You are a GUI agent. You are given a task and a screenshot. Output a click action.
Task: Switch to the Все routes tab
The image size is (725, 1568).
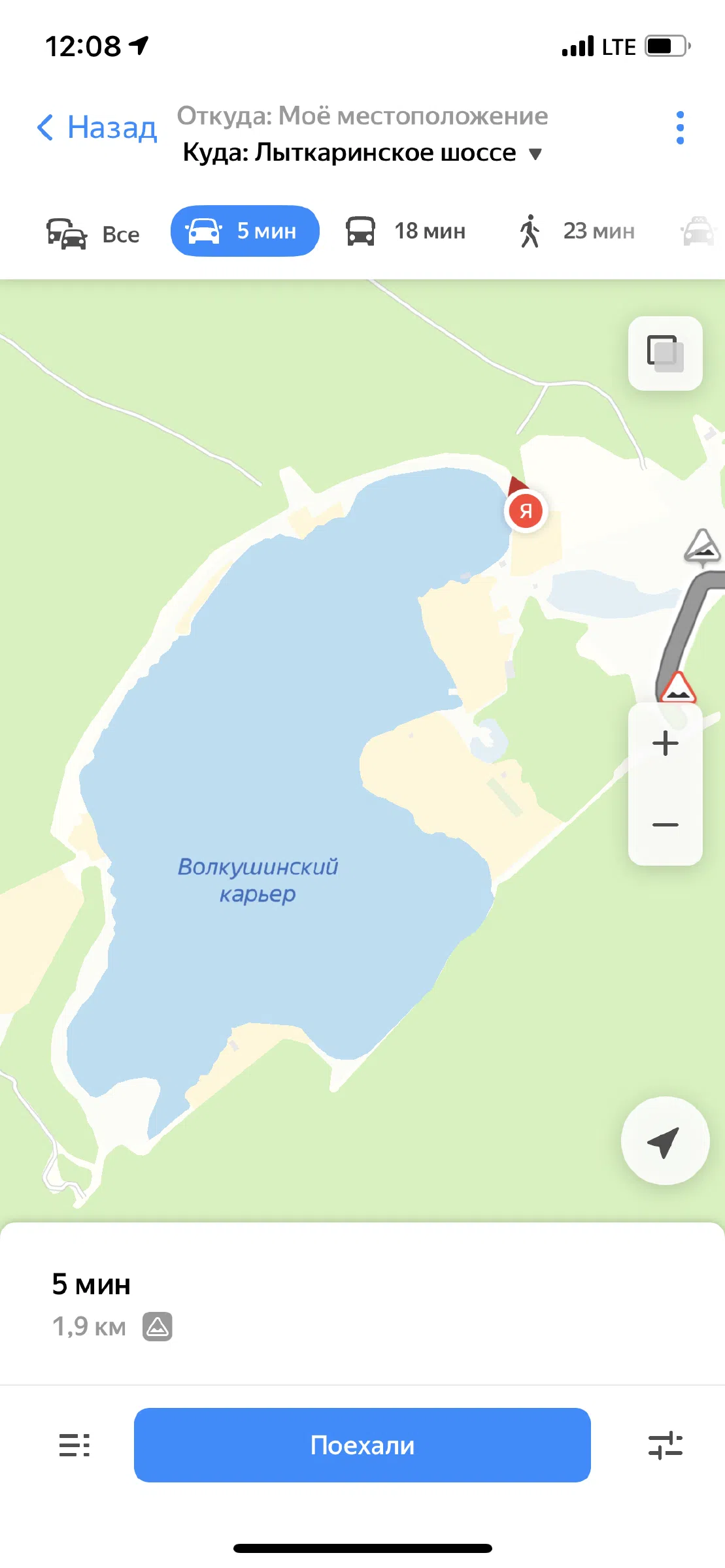[93, 233]
